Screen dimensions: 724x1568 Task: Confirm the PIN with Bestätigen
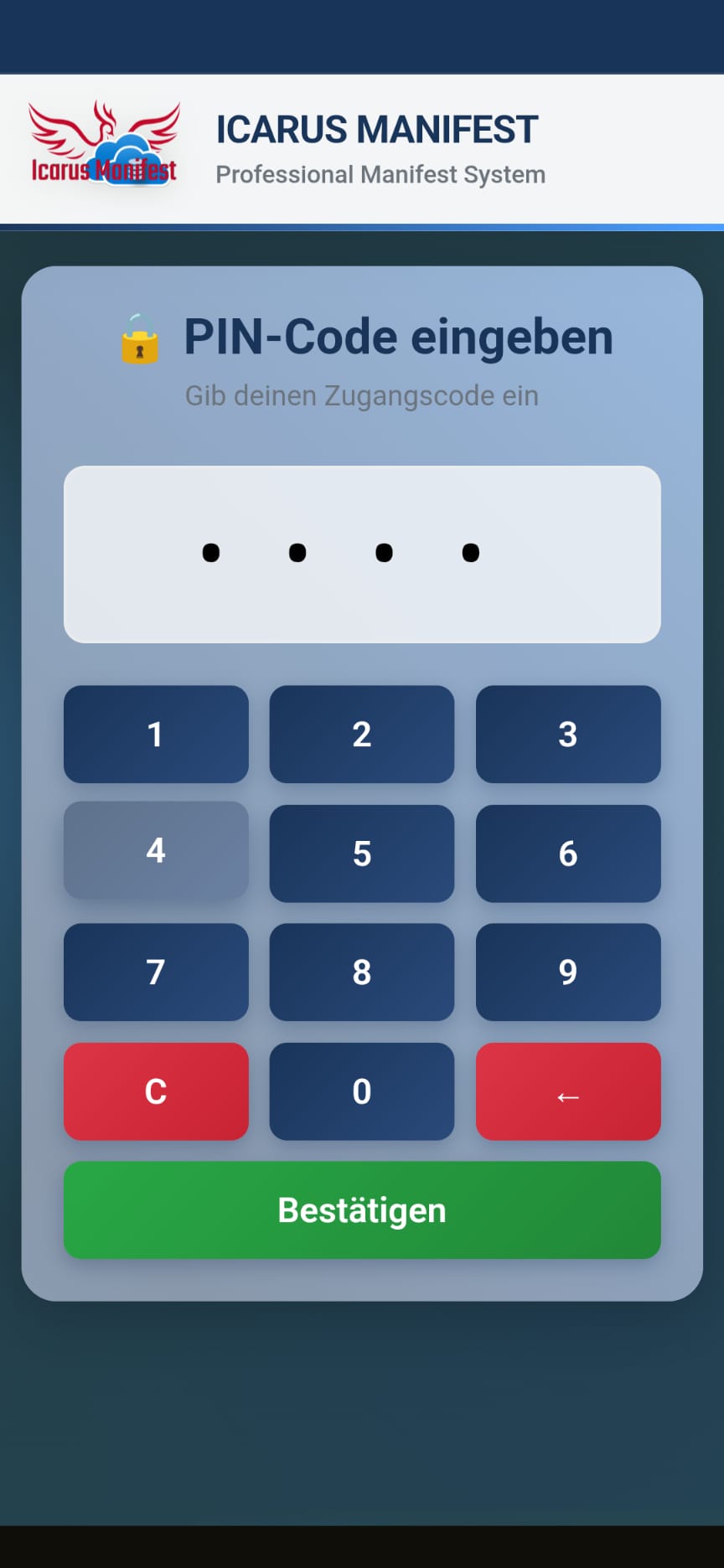pyautogui.click(x=362, y=1210)
